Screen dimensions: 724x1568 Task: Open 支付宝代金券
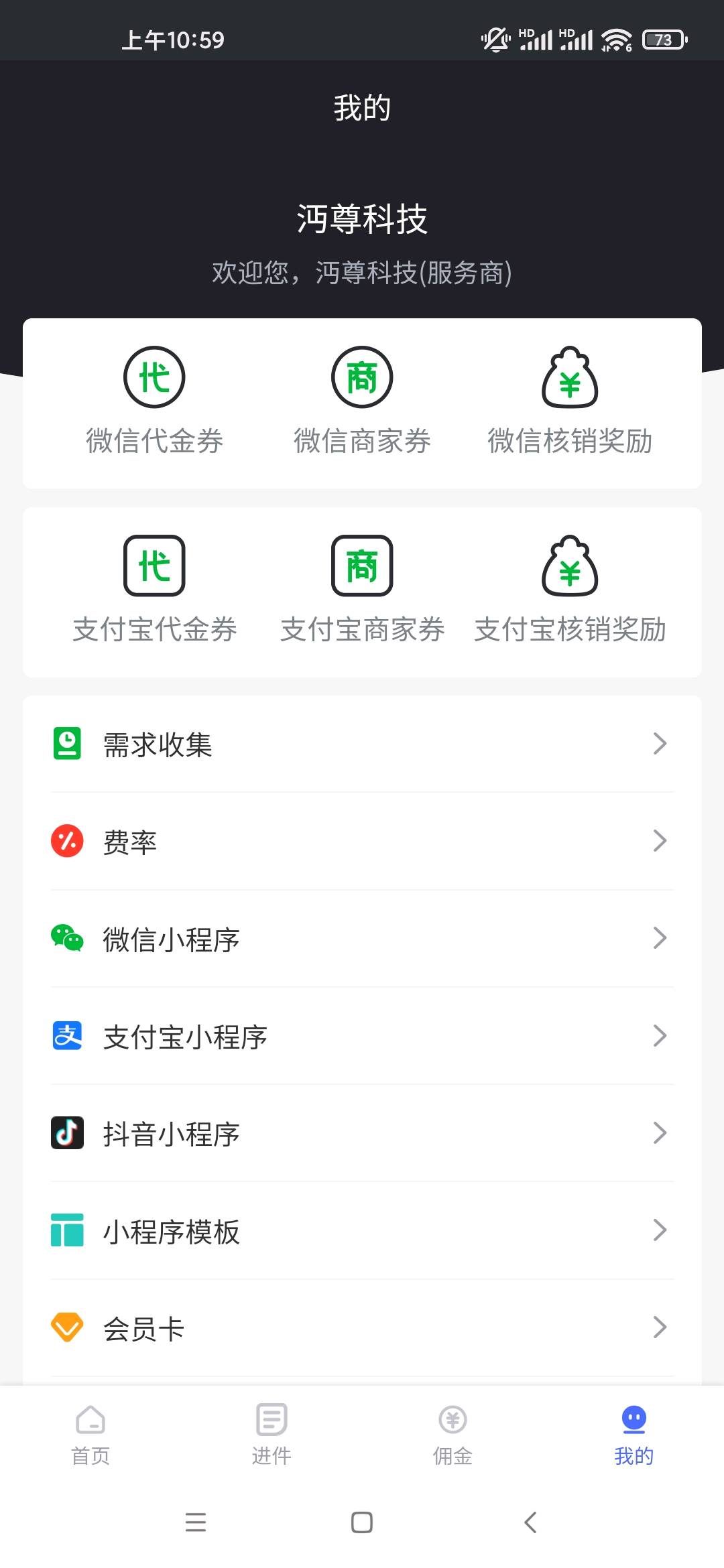(154, 590)
